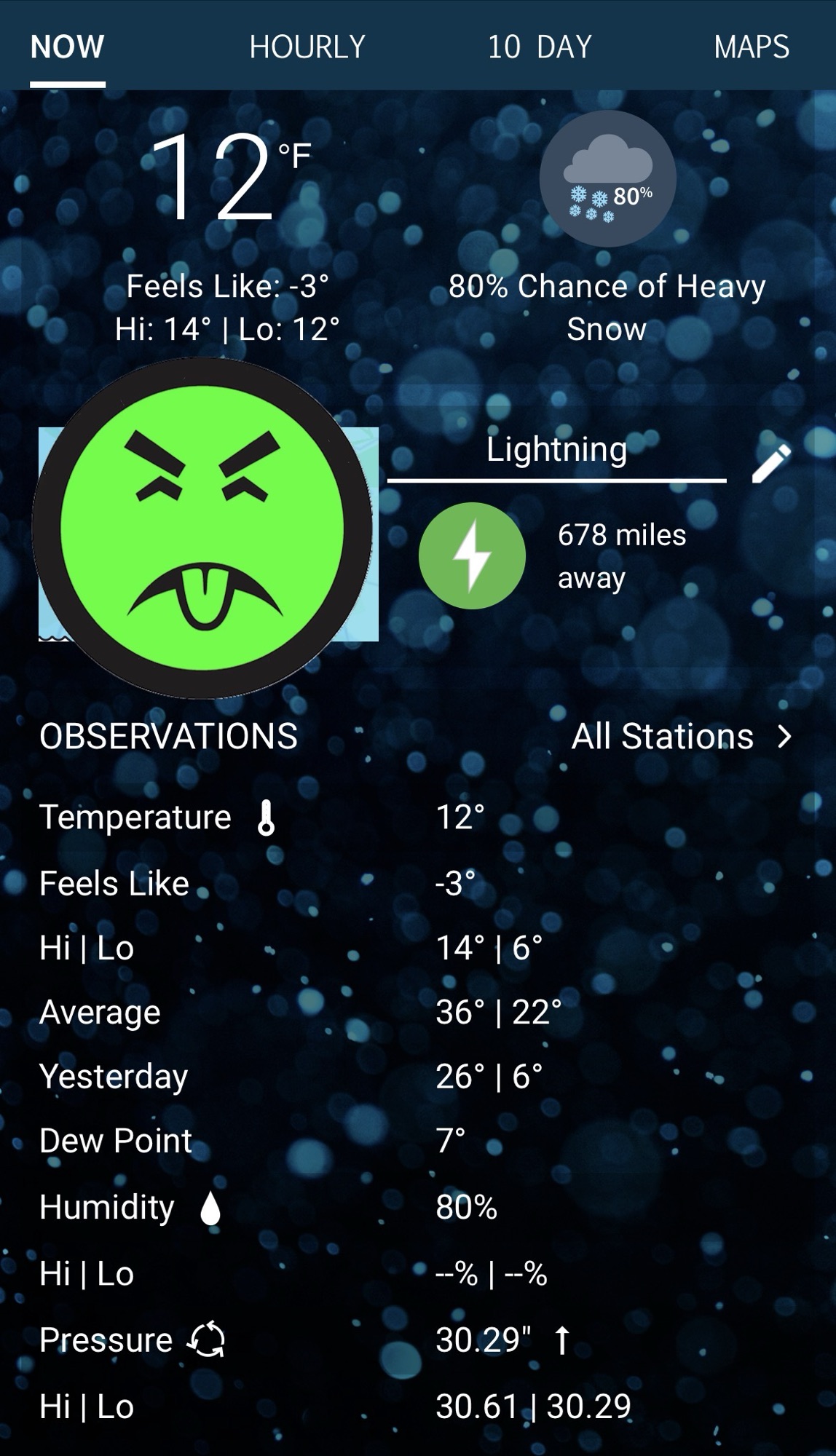Tap the 80% heavy snow forecast icon
Viewport: 836px width, 1456px height.
click(x=607, y=179)
